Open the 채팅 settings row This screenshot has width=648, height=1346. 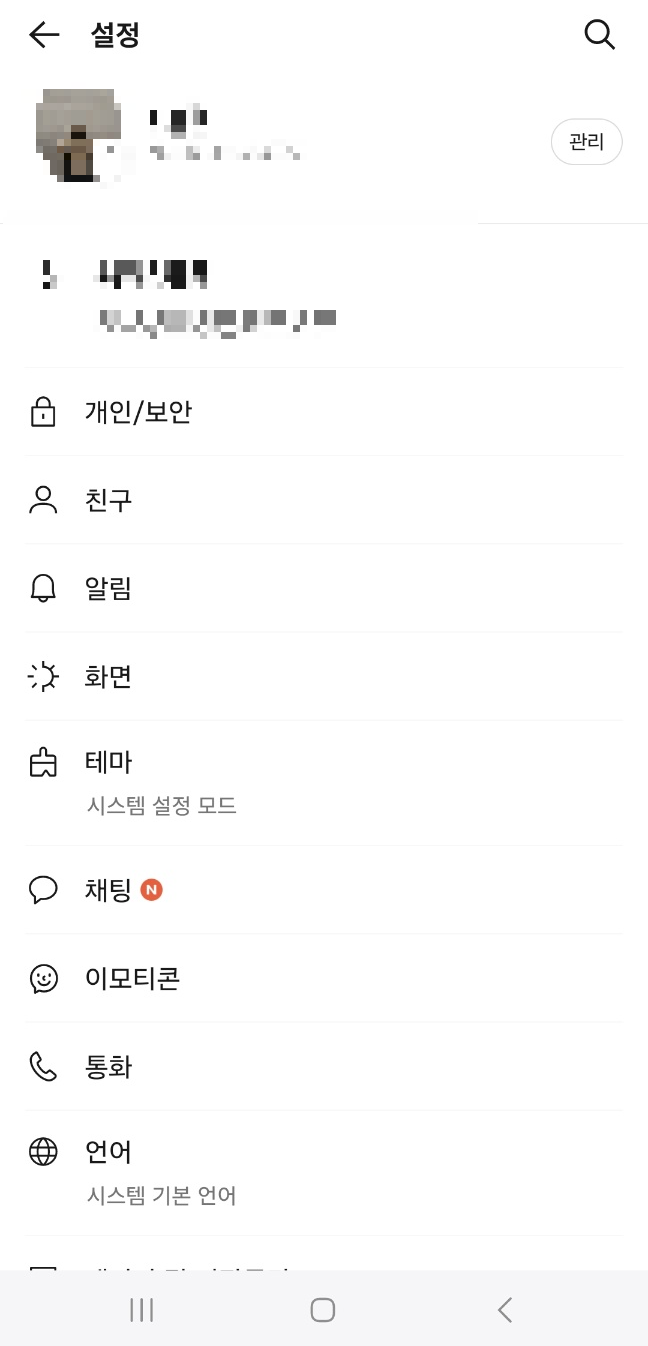pos(324,890)
